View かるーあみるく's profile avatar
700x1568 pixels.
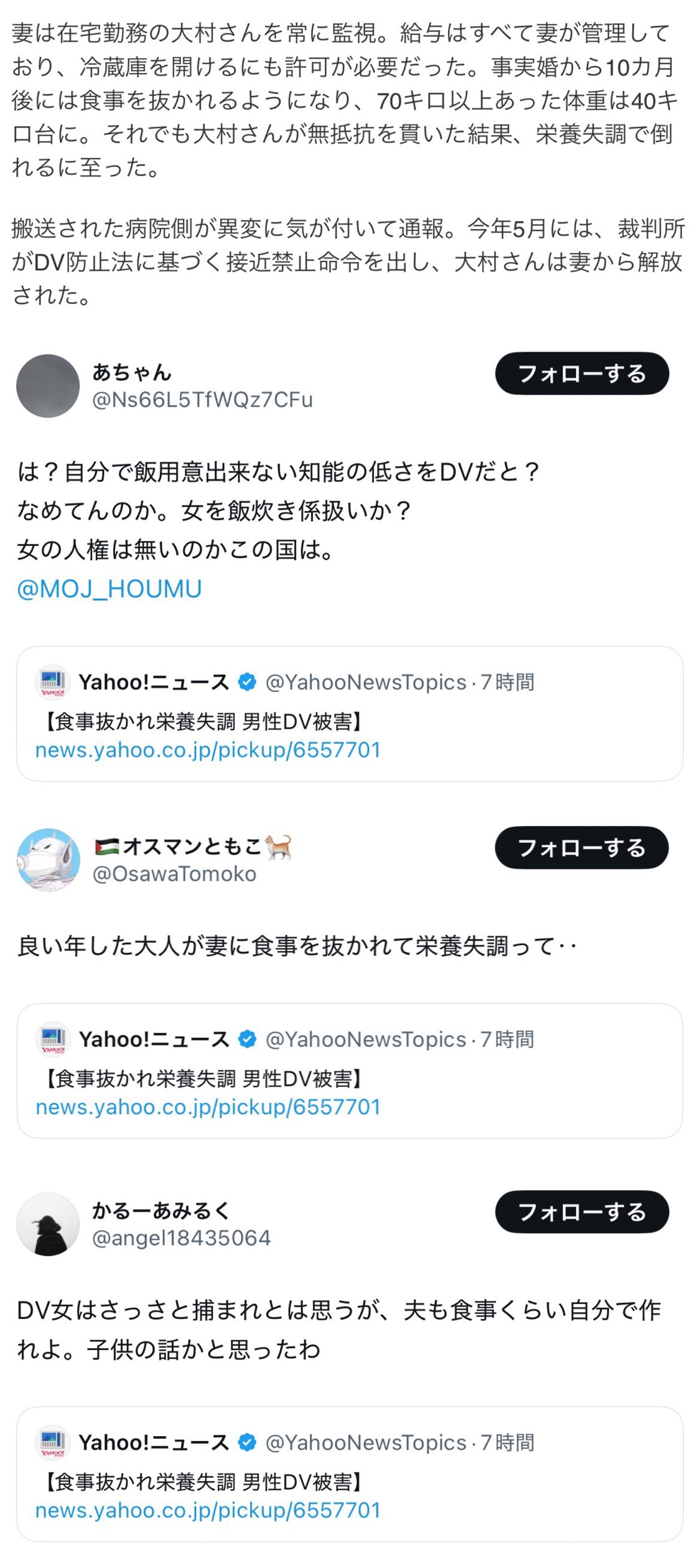click(48, 1224)
